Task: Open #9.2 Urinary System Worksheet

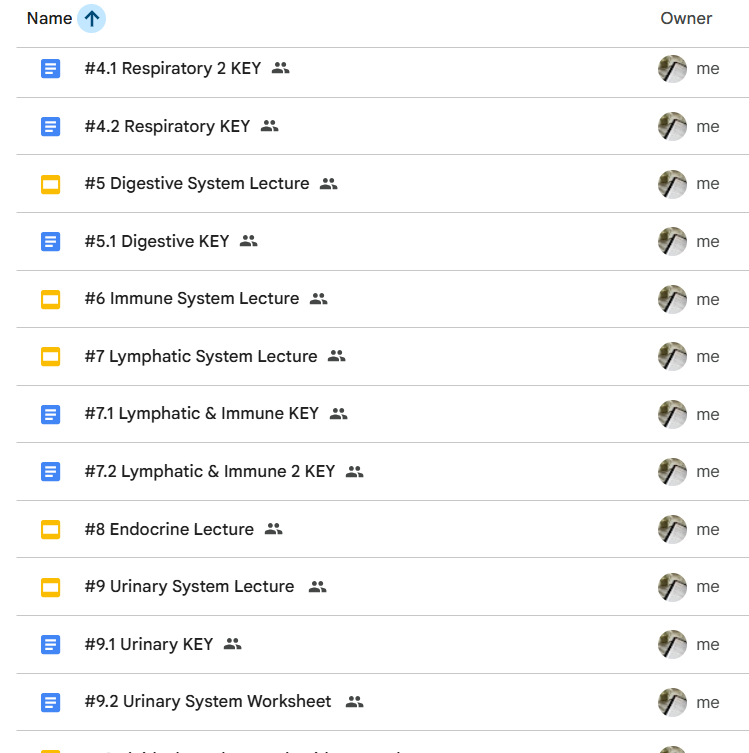Action: [x=207, y=702]
